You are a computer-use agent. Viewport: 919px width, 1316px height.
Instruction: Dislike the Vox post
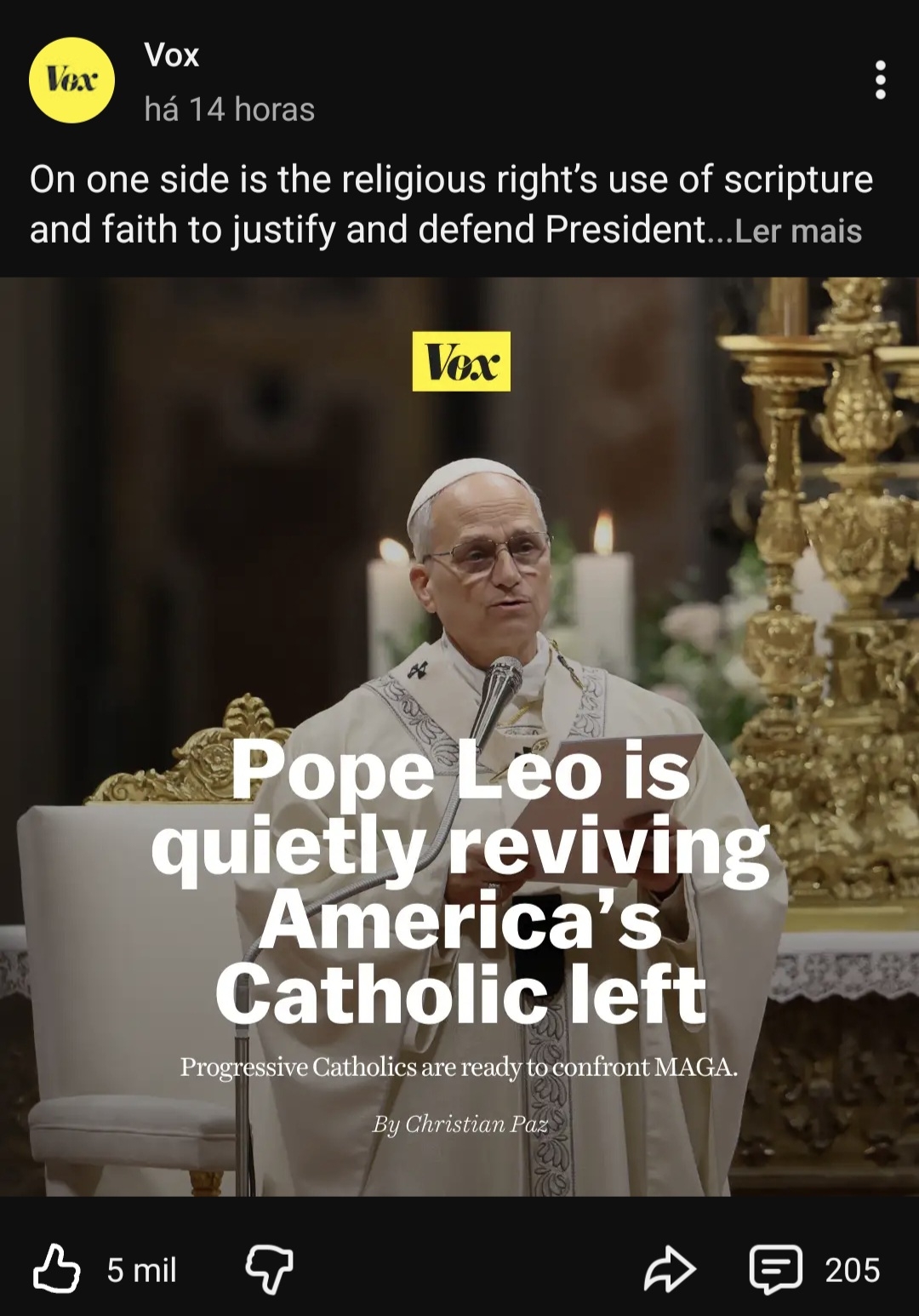(x=269, y=1269)
